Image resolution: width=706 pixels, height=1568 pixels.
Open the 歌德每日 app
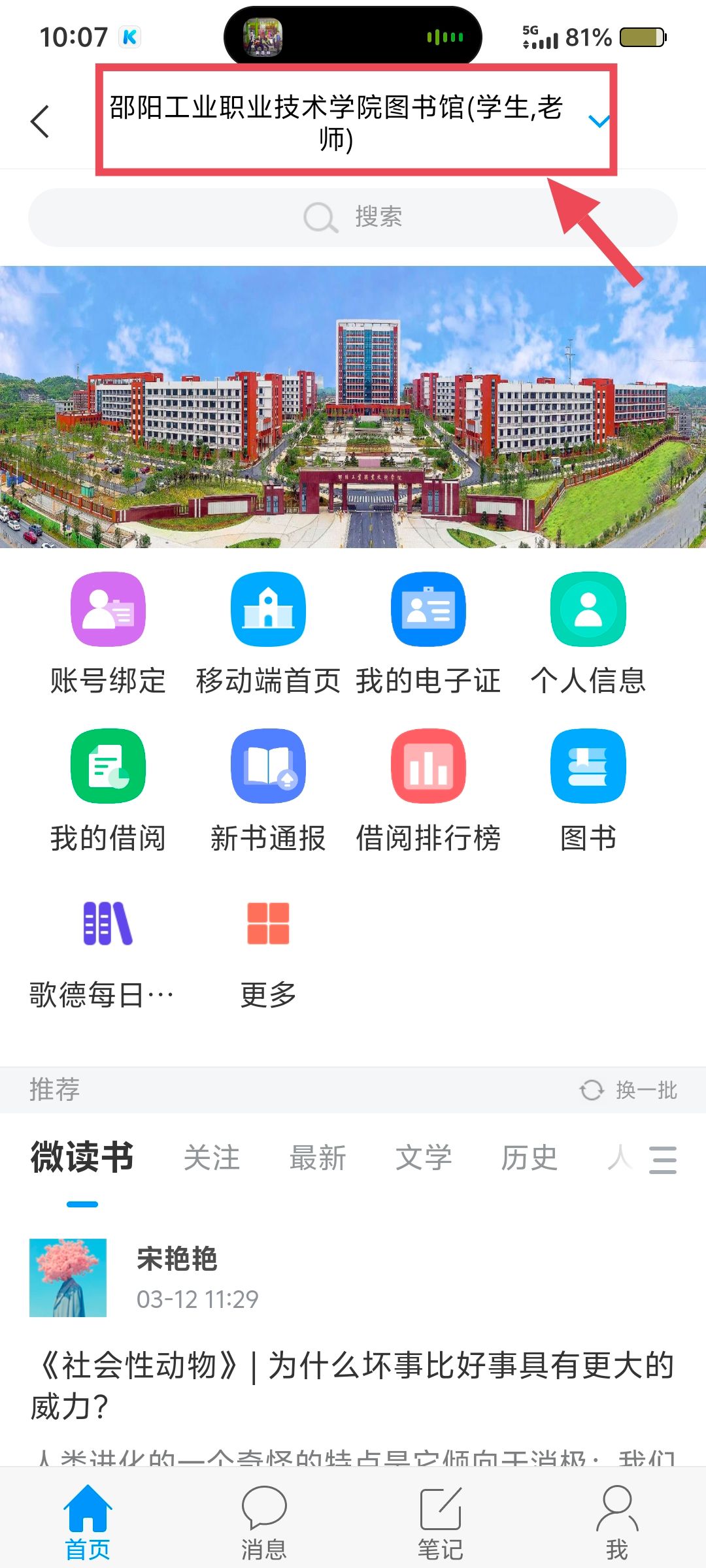point(108,924)
